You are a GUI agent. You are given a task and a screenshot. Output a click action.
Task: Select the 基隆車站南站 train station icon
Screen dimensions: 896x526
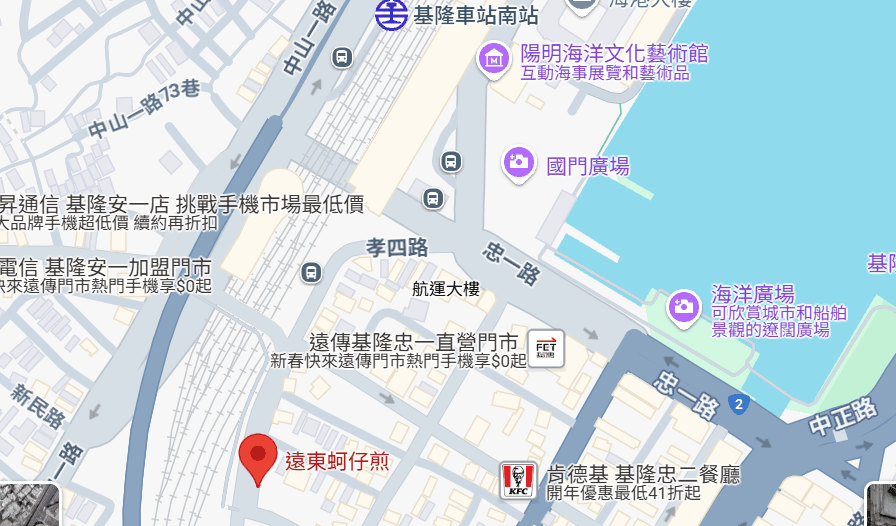click(x=391, y=14)
